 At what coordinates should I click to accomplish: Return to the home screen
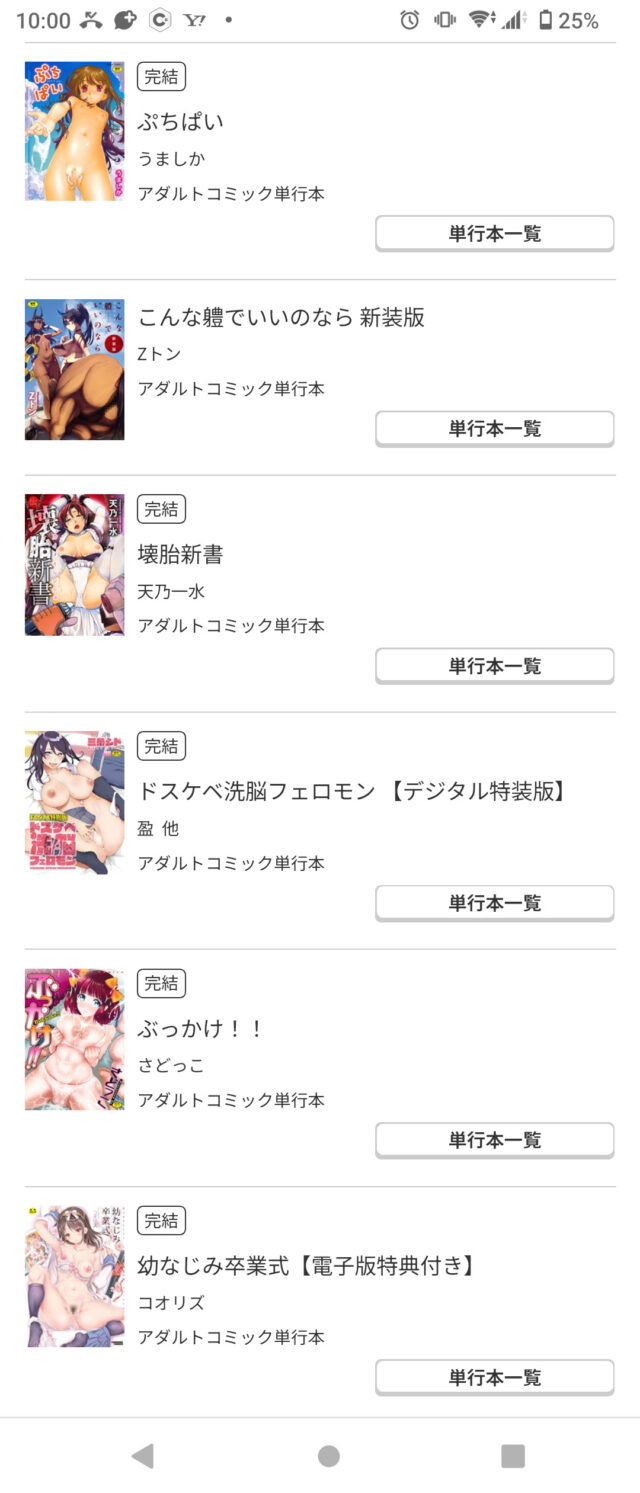tap(328, 1456)
